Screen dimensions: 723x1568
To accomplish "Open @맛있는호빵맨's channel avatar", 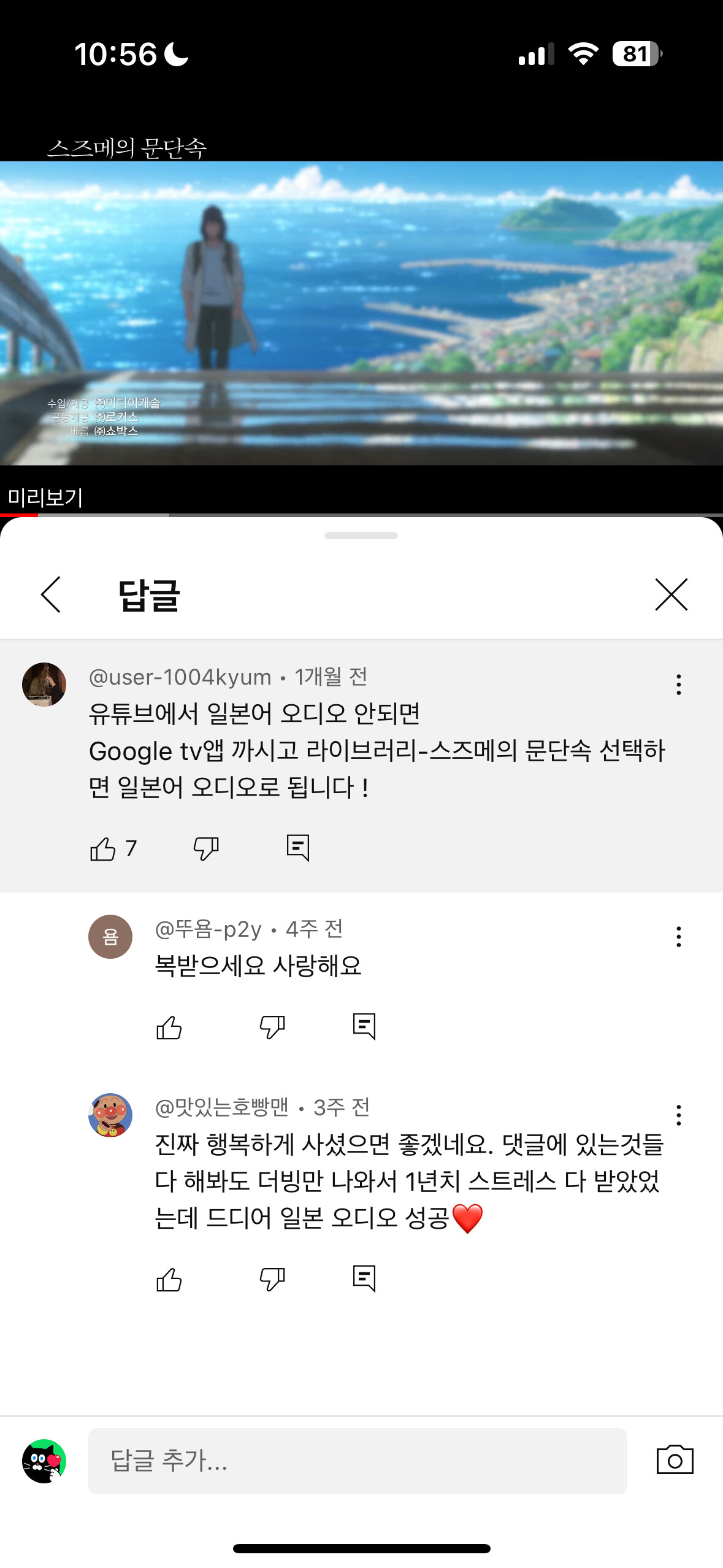I will tap(110, 1115).
